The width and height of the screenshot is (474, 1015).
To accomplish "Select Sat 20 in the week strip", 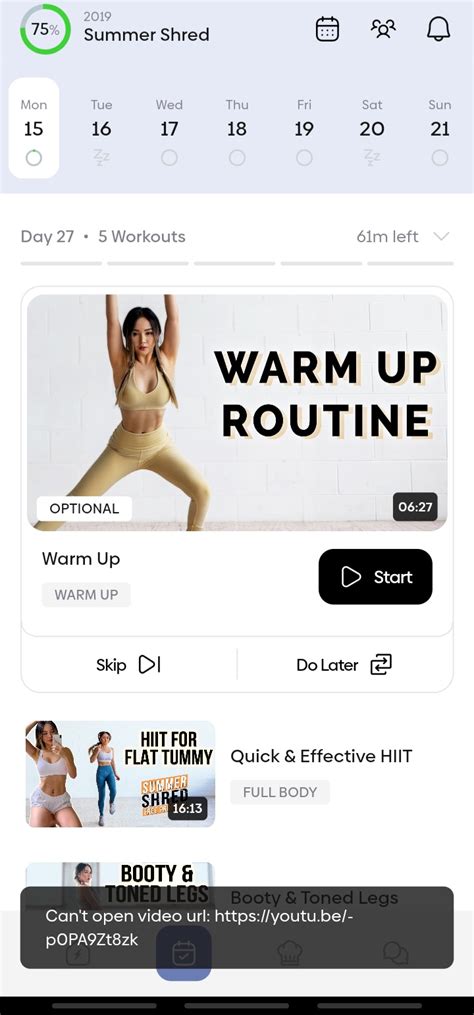I will click(x=372, y=128).
